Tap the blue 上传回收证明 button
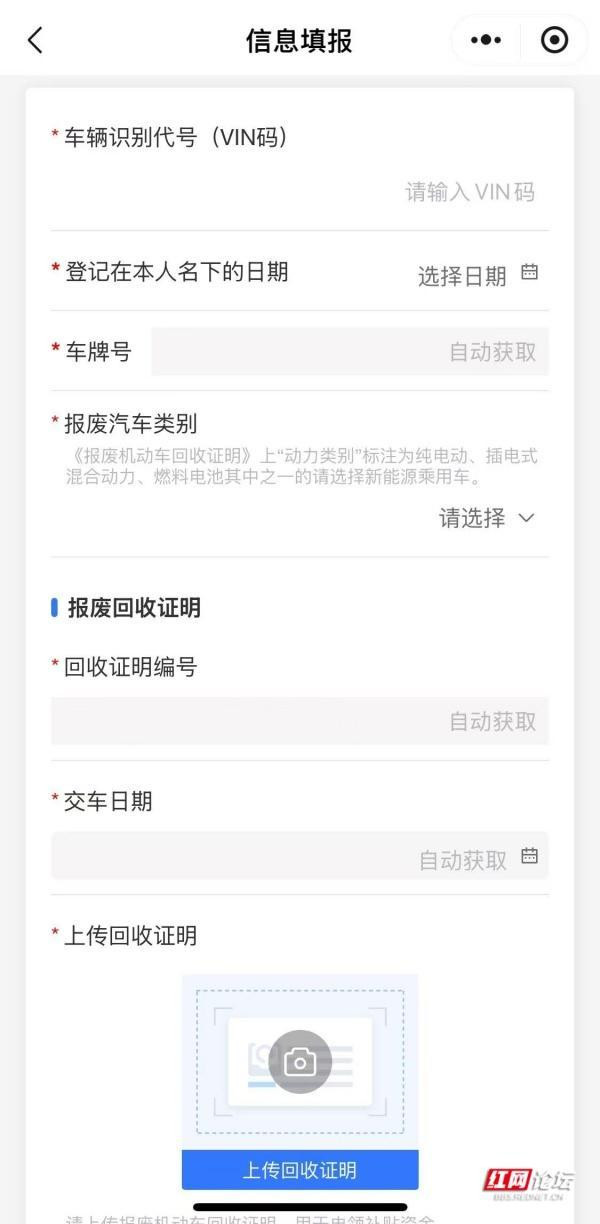600x1224 pixels. click(300, 1170)
